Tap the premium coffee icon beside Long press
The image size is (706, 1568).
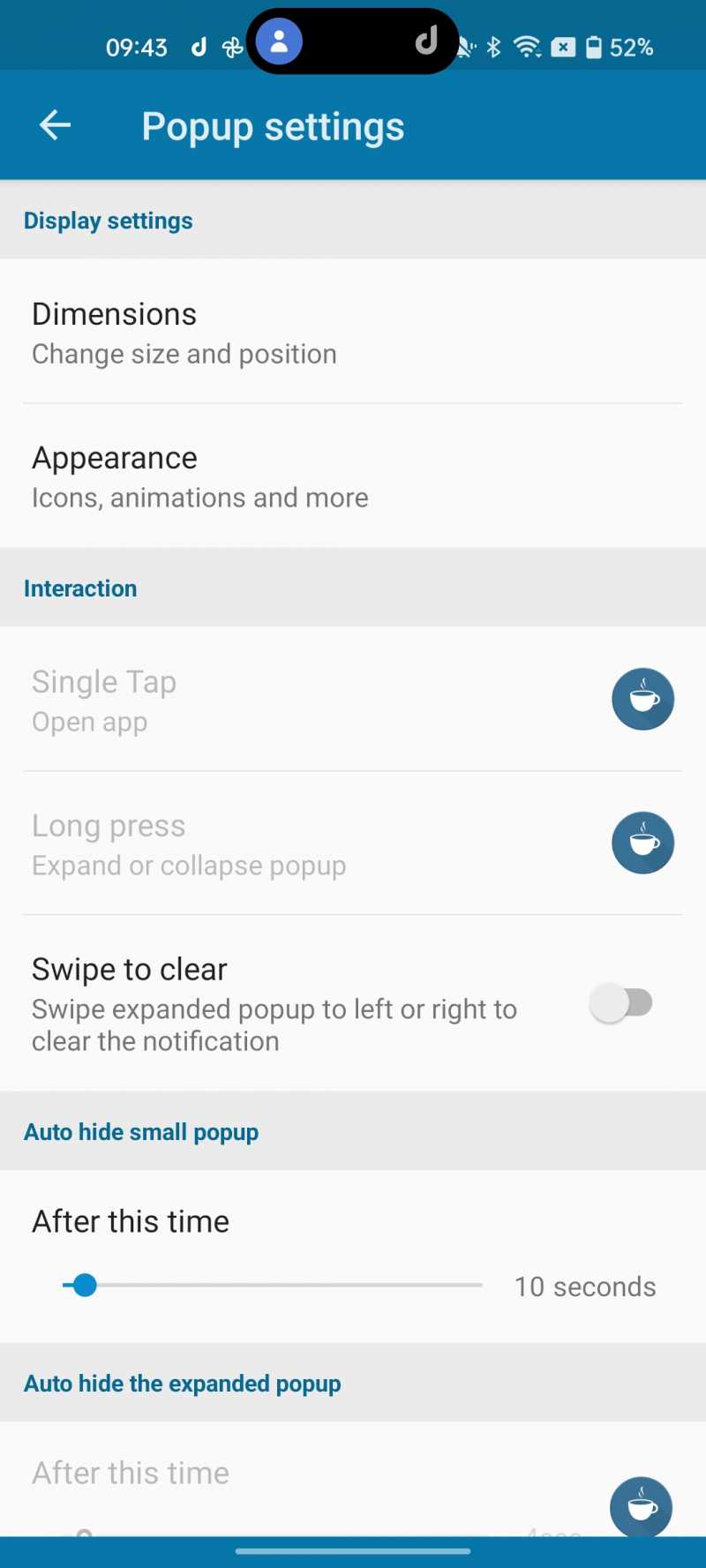point(642,843)
